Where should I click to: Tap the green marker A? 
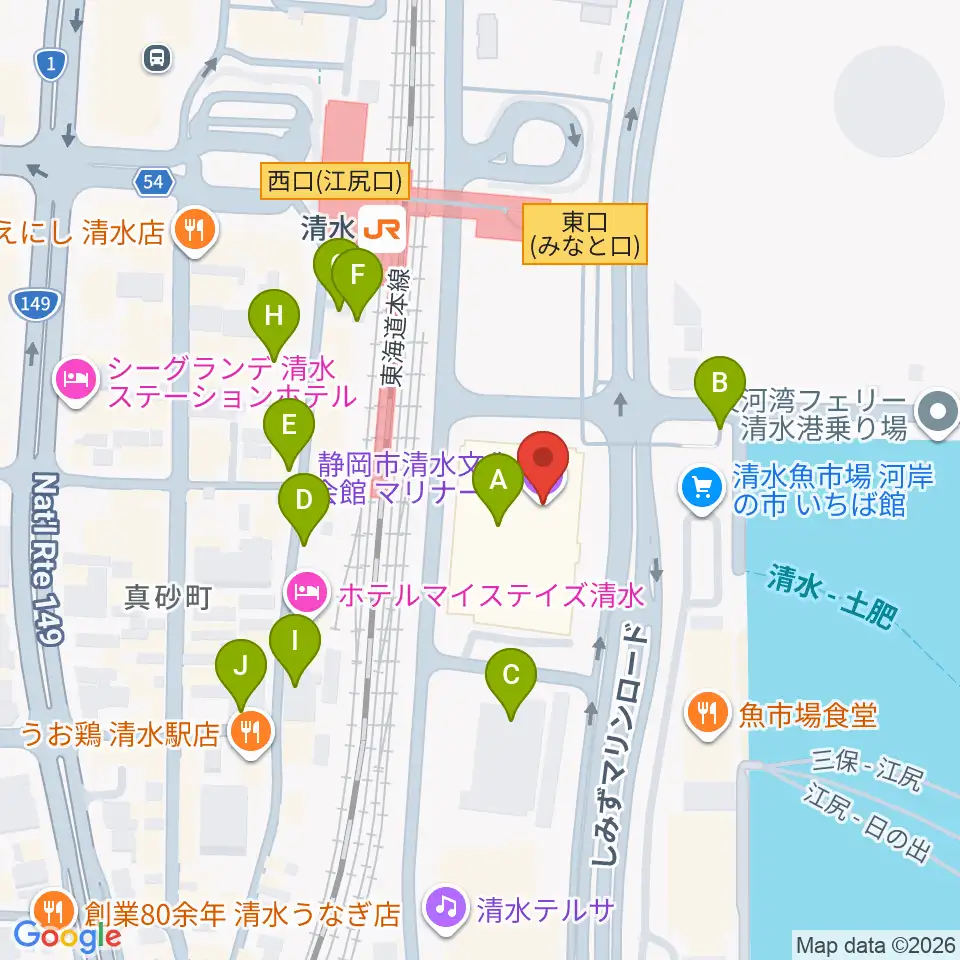click(x=498, y=488)
